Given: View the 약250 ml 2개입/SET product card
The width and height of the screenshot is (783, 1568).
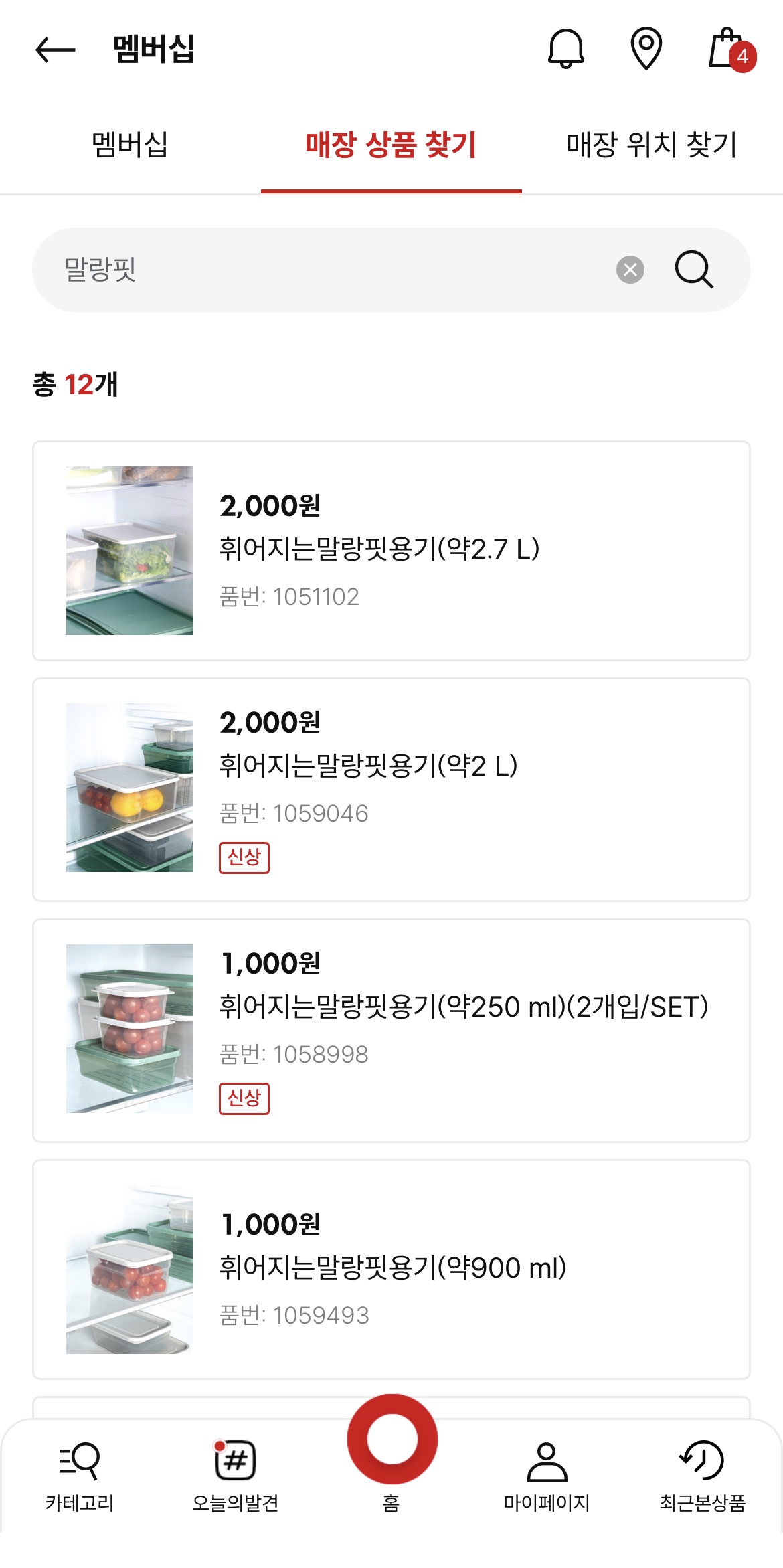Looking at the screenshot, I should pos(391,1030).
